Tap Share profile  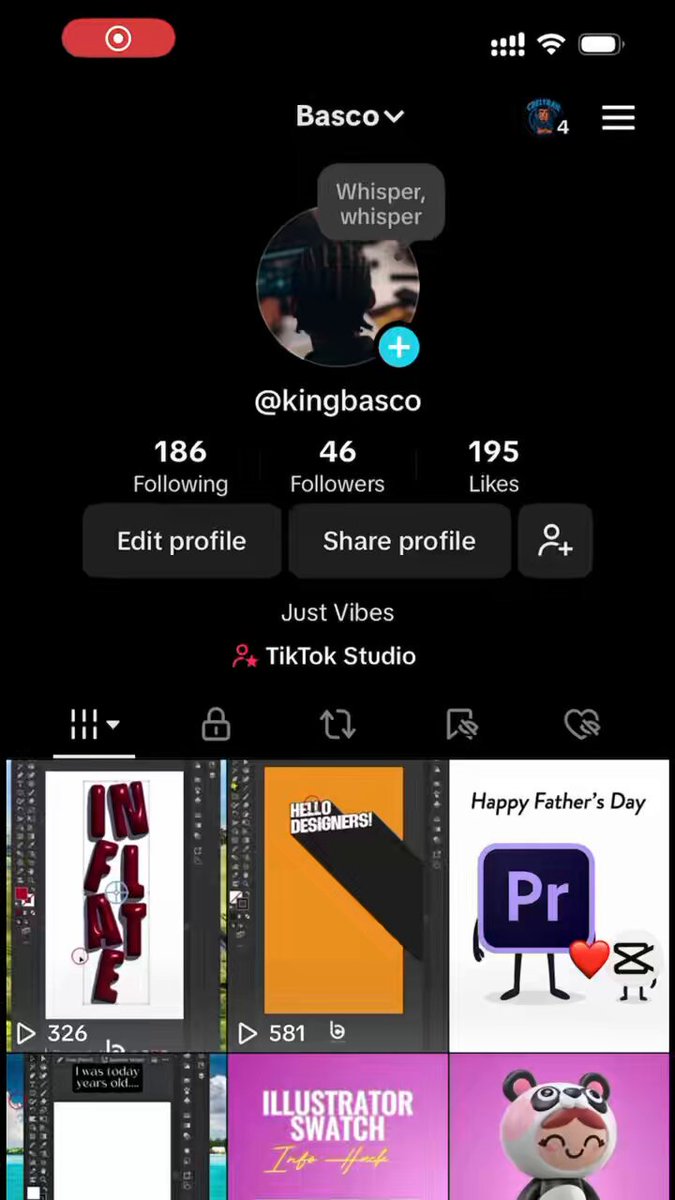coord(399,541)
